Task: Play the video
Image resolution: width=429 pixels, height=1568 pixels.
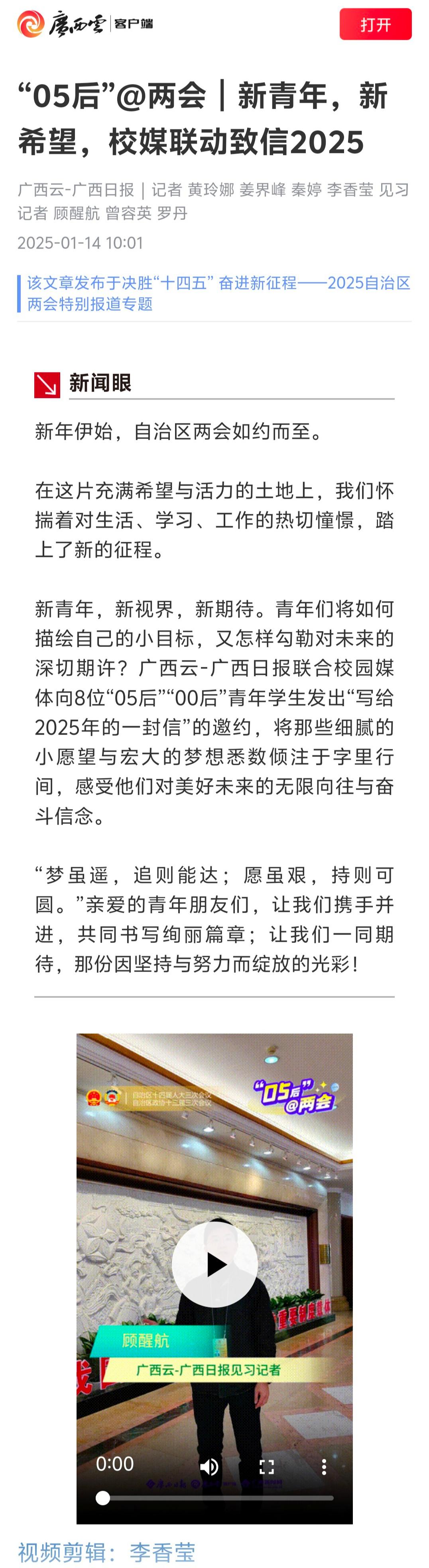Action: coord(214,1264)
